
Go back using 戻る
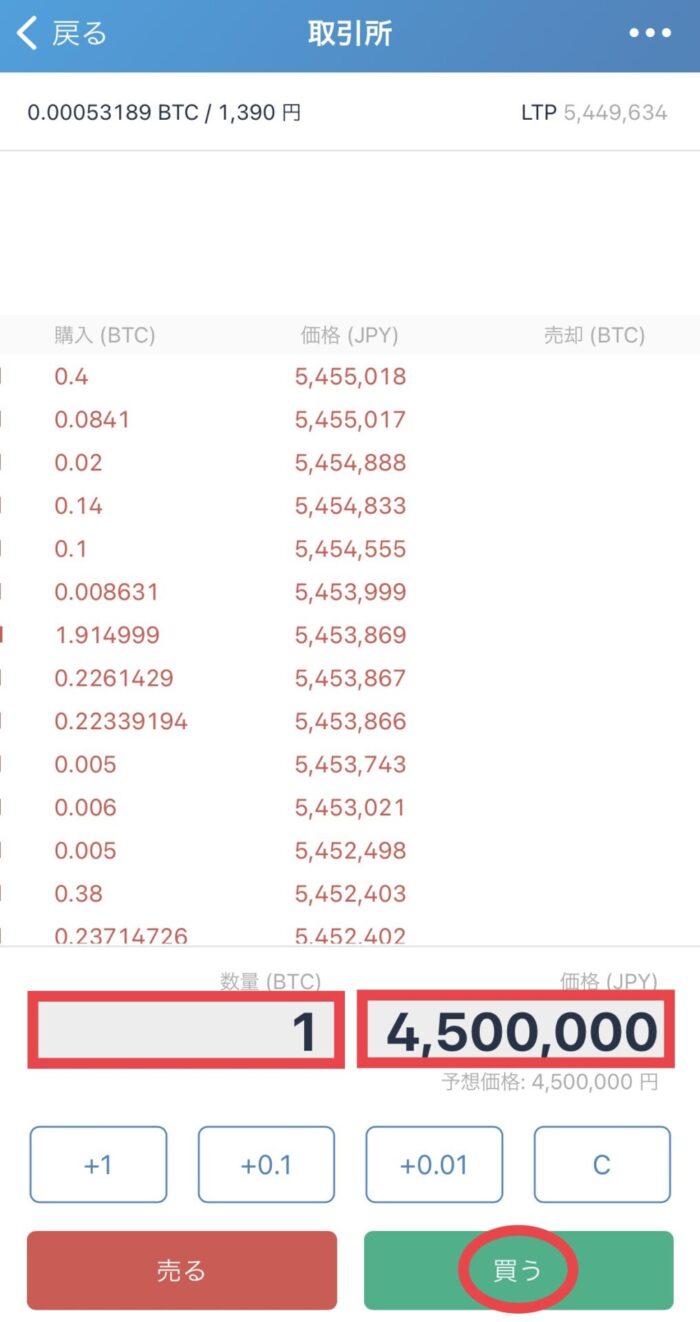click(x=62, y=34)
